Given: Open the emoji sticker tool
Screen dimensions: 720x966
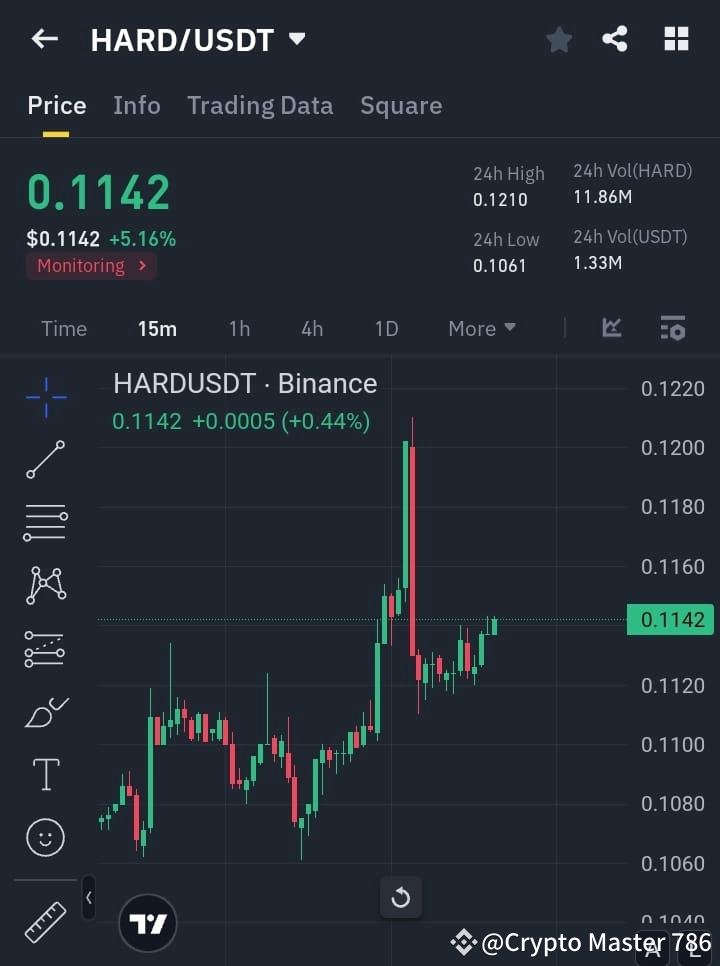Looking at the screenshot, I should pyautogui.click(x=45, y=837).
